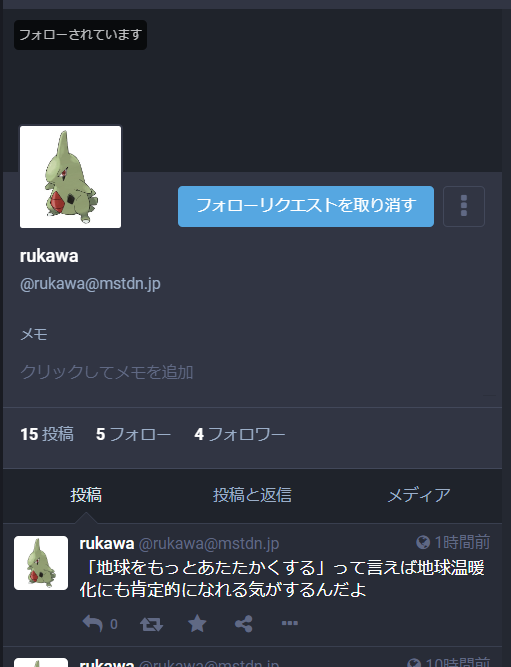The width and height of the screenshot is (511, 667).
Task: View the 15 投稿 count
Action: coord(47,434)
